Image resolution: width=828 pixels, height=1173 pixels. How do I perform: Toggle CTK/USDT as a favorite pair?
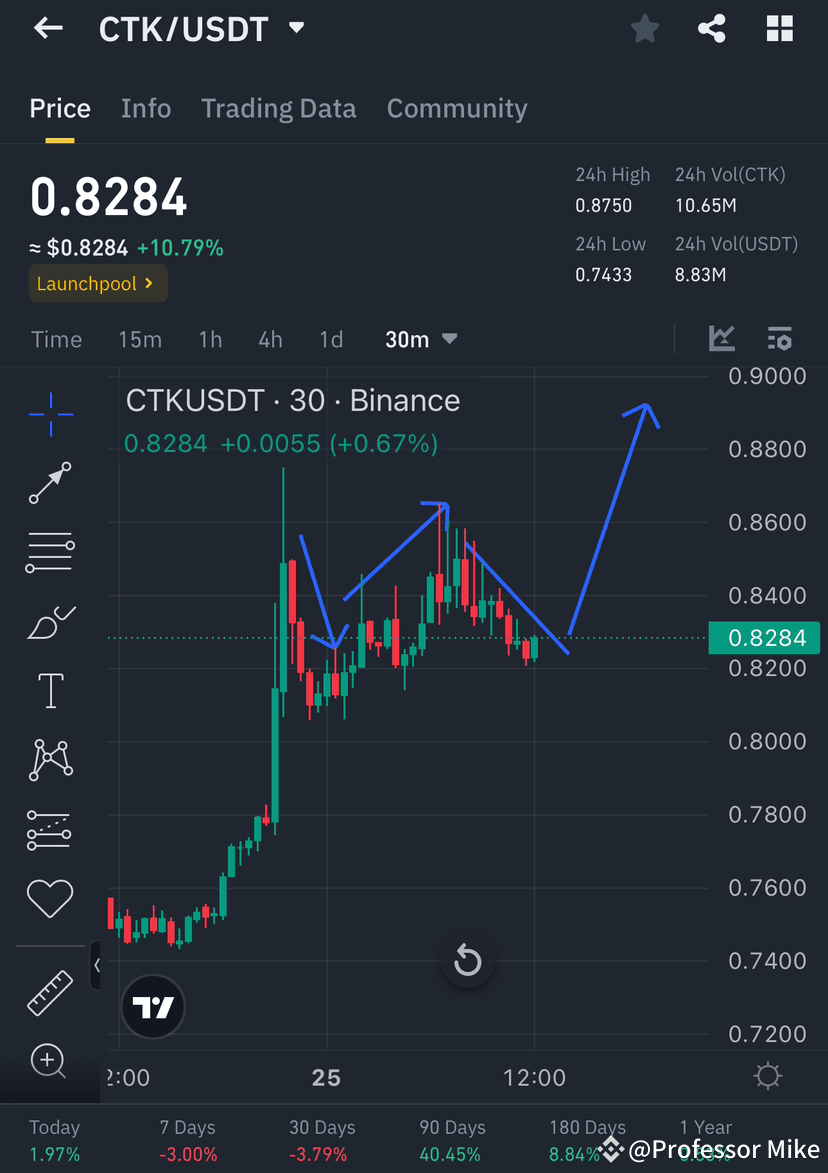pyautogui.click(x=644, y=28)
